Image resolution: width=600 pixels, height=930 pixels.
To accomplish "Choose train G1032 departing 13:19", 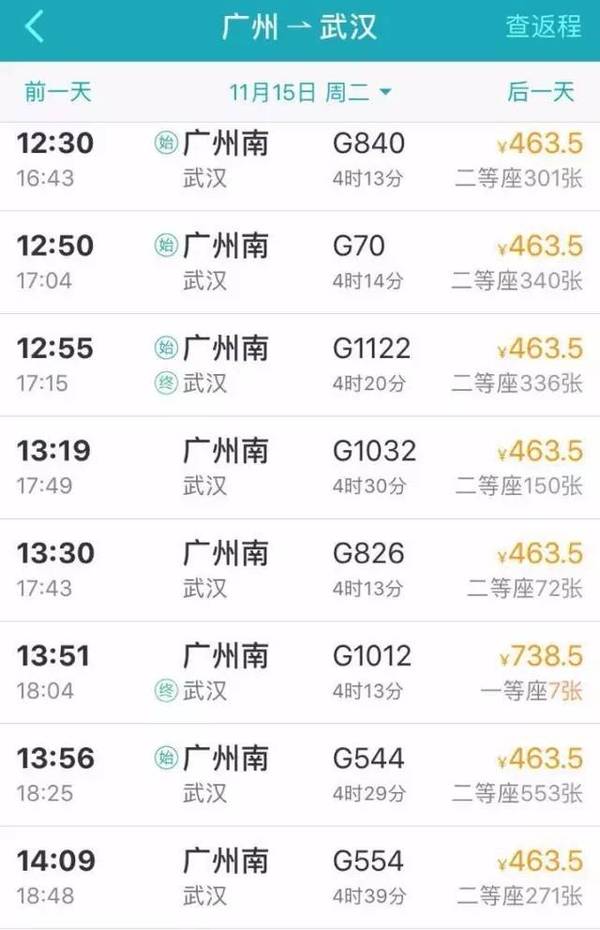I will coord(300,467).
